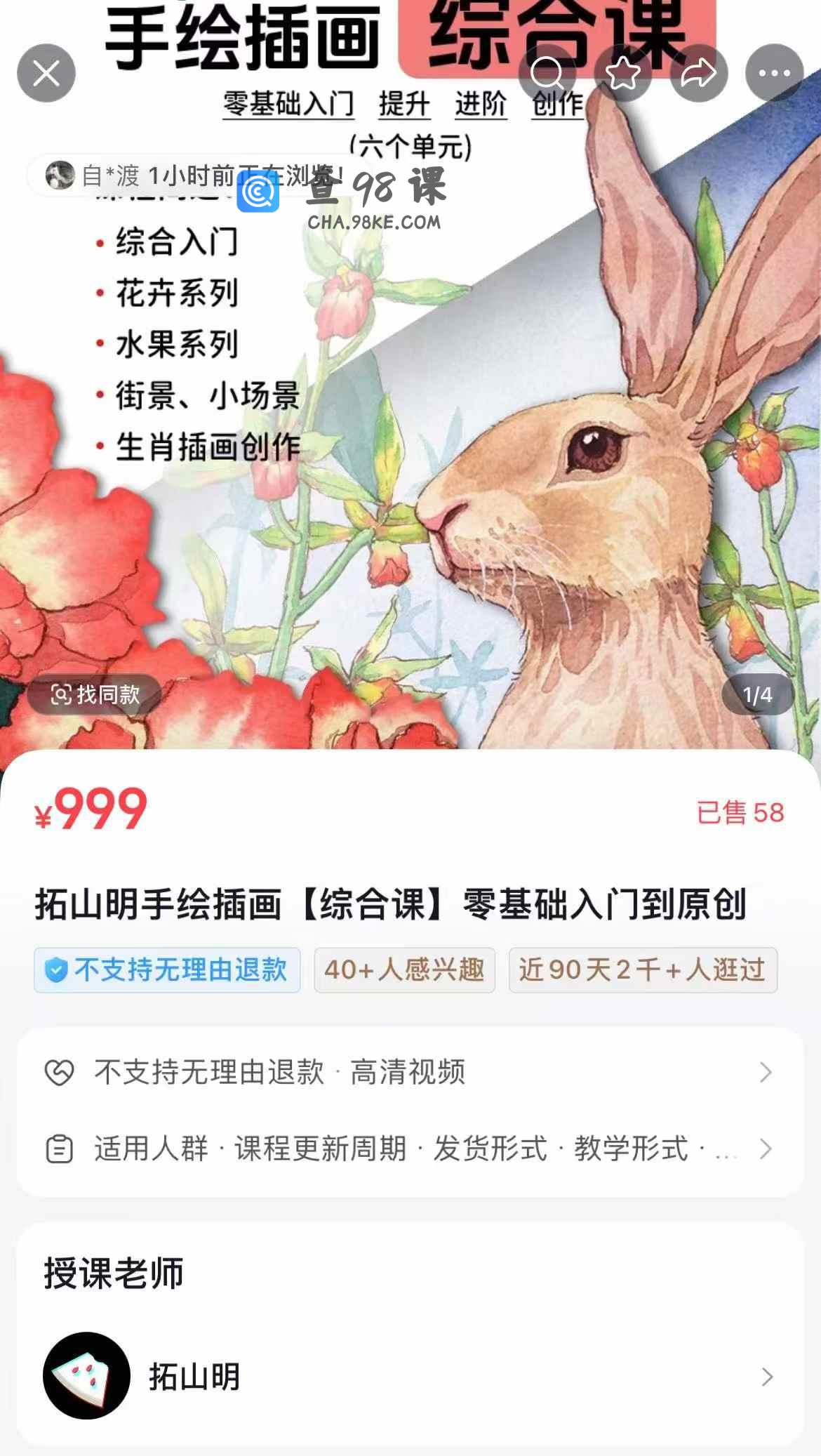Open the 不支持无理由退款 · 高清视频 row
This screenshot has width=821, height=1456.
[x=410, y=1072]
